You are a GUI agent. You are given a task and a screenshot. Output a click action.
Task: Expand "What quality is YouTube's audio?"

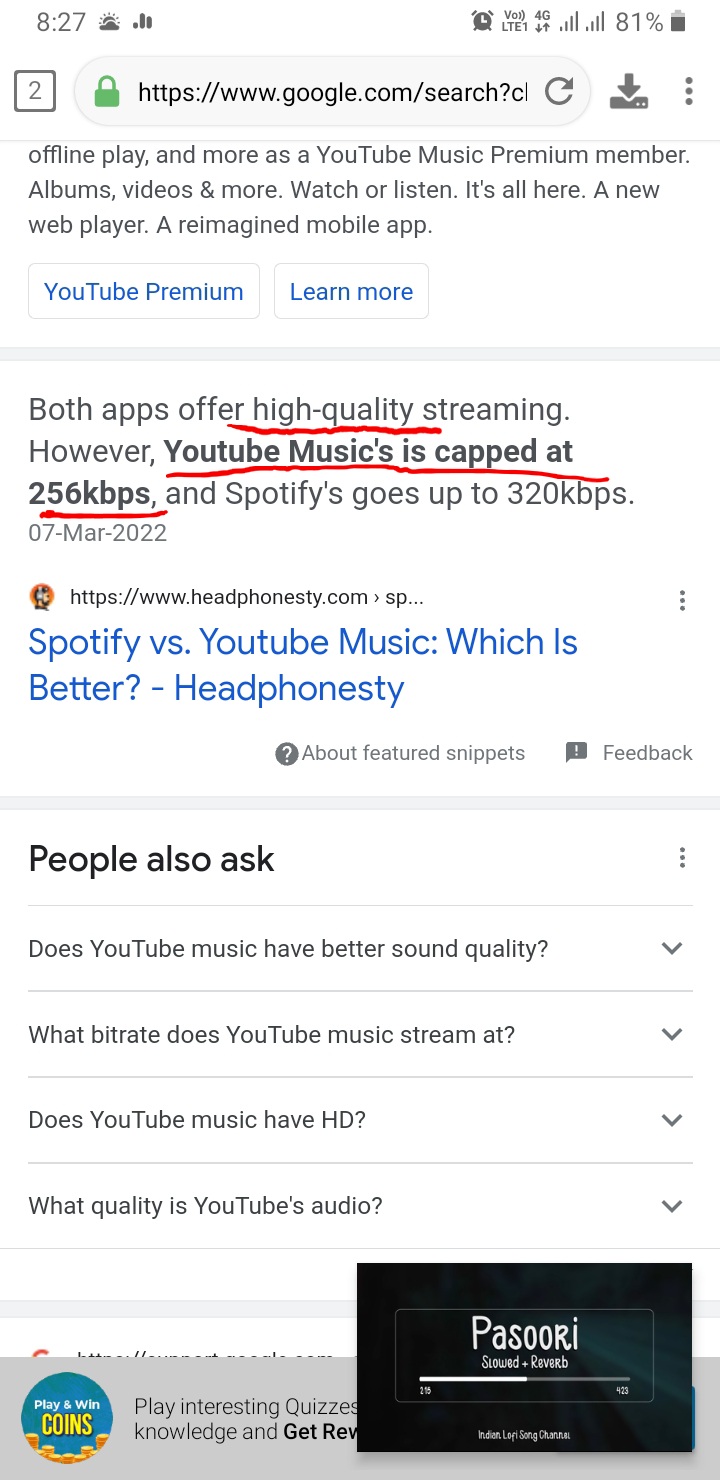360,1206
